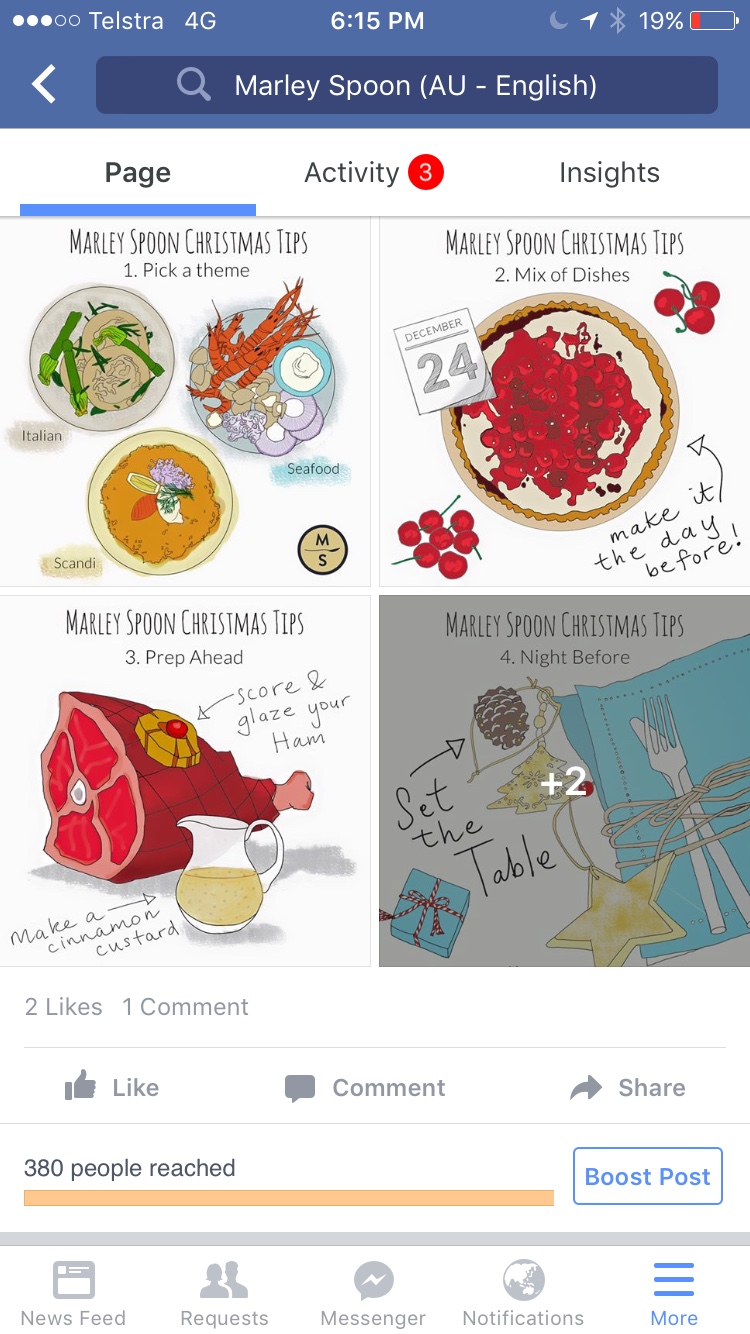This screenshot has width=750, height=1334.
Task: View the 2 Likes list
Action: pyautogui.click(x=64, y=1007)
